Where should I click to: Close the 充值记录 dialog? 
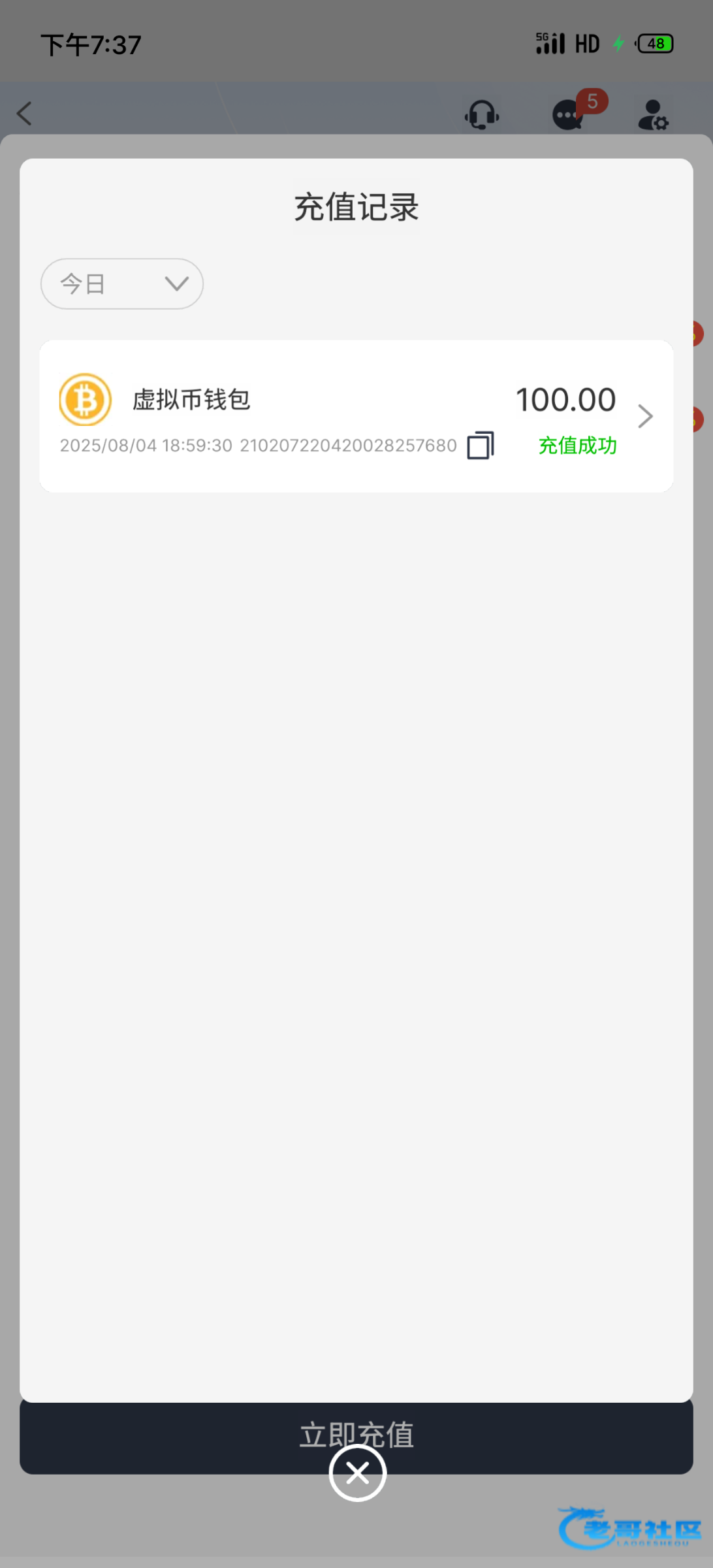tap(357, 1473)
